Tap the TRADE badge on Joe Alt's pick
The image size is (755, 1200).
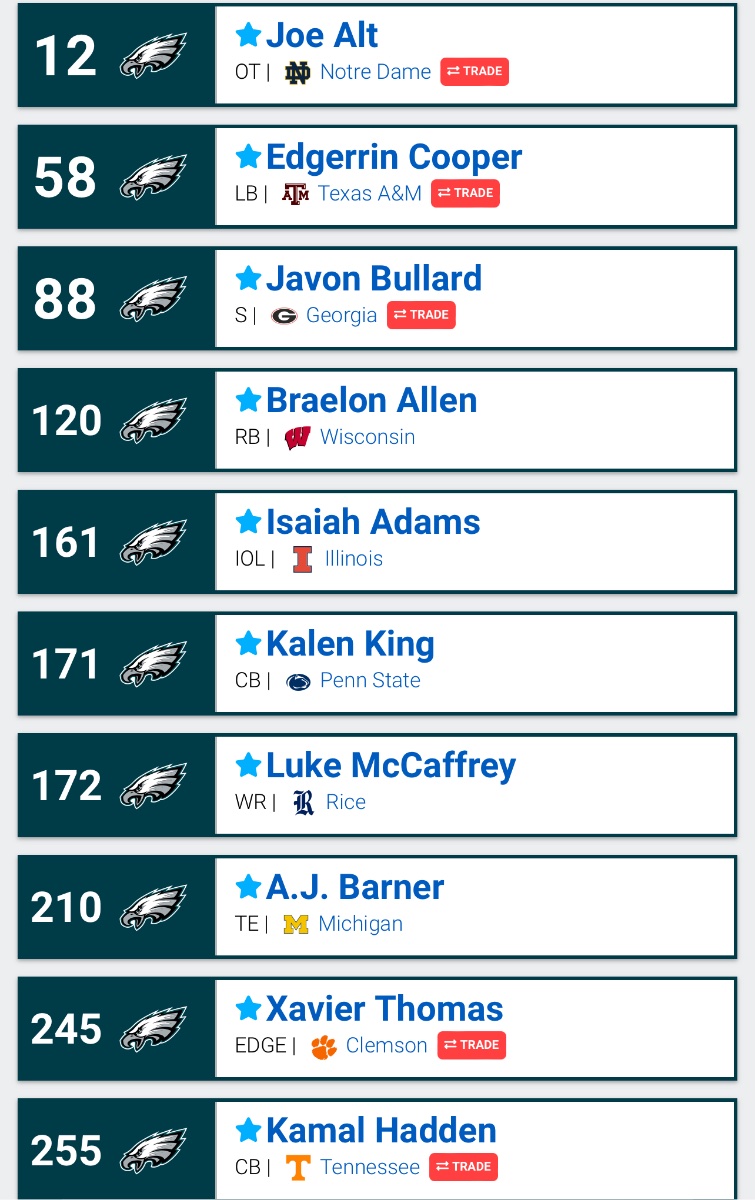point(474,72)
